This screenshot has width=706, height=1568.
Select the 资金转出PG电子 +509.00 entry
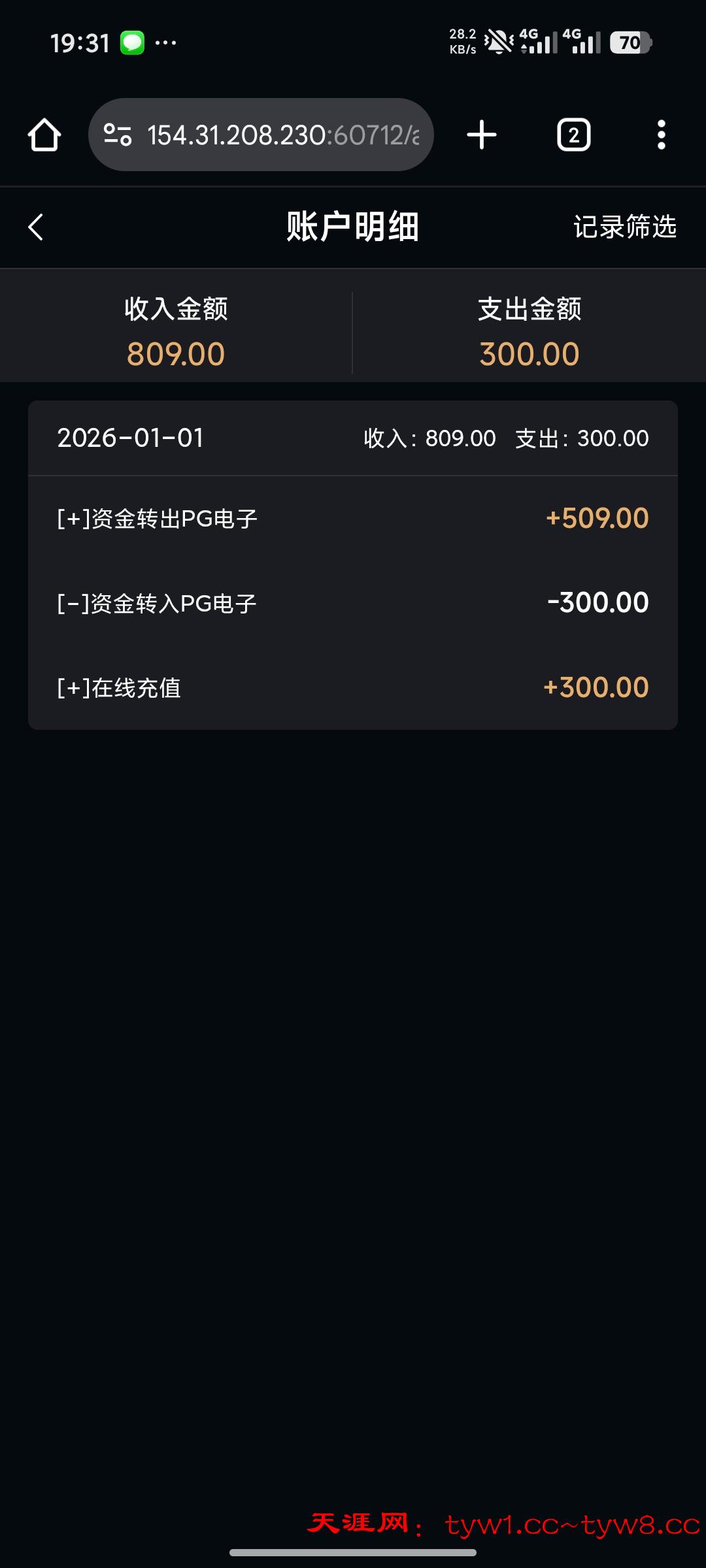coord(353,517)
